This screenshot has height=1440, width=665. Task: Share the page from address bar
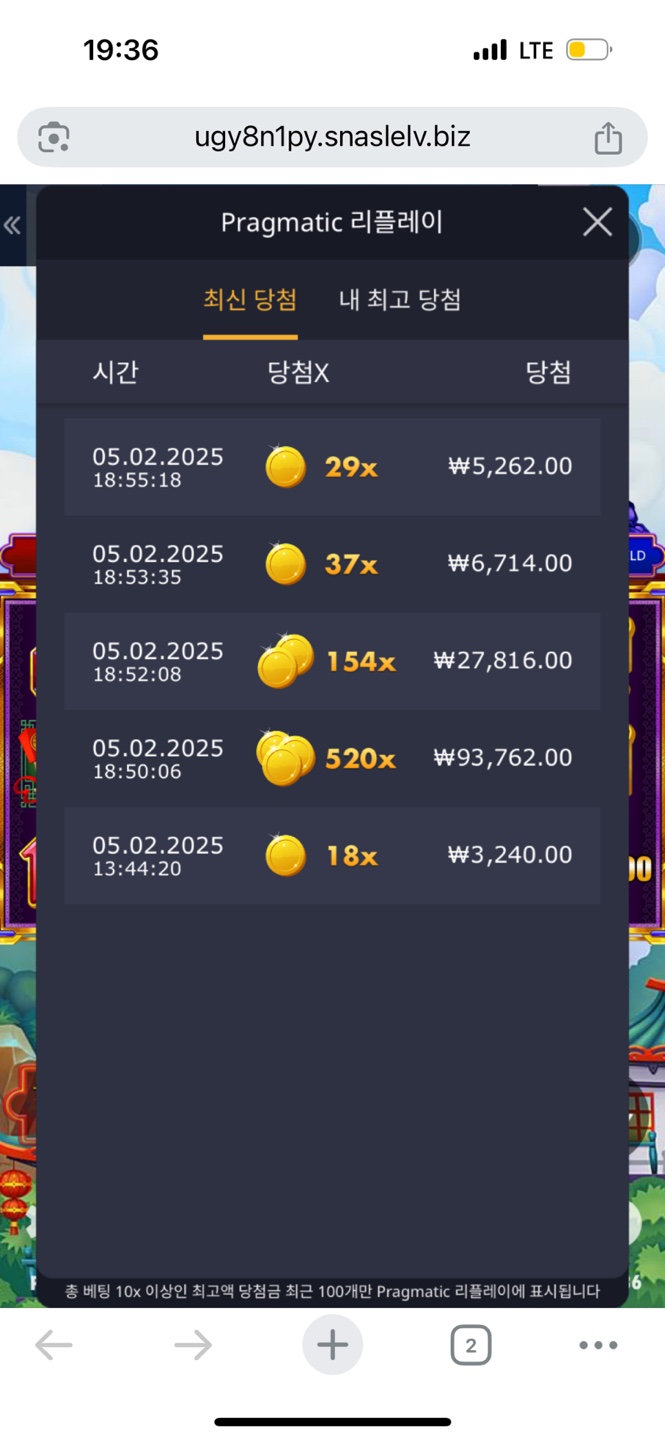point(608,138)
